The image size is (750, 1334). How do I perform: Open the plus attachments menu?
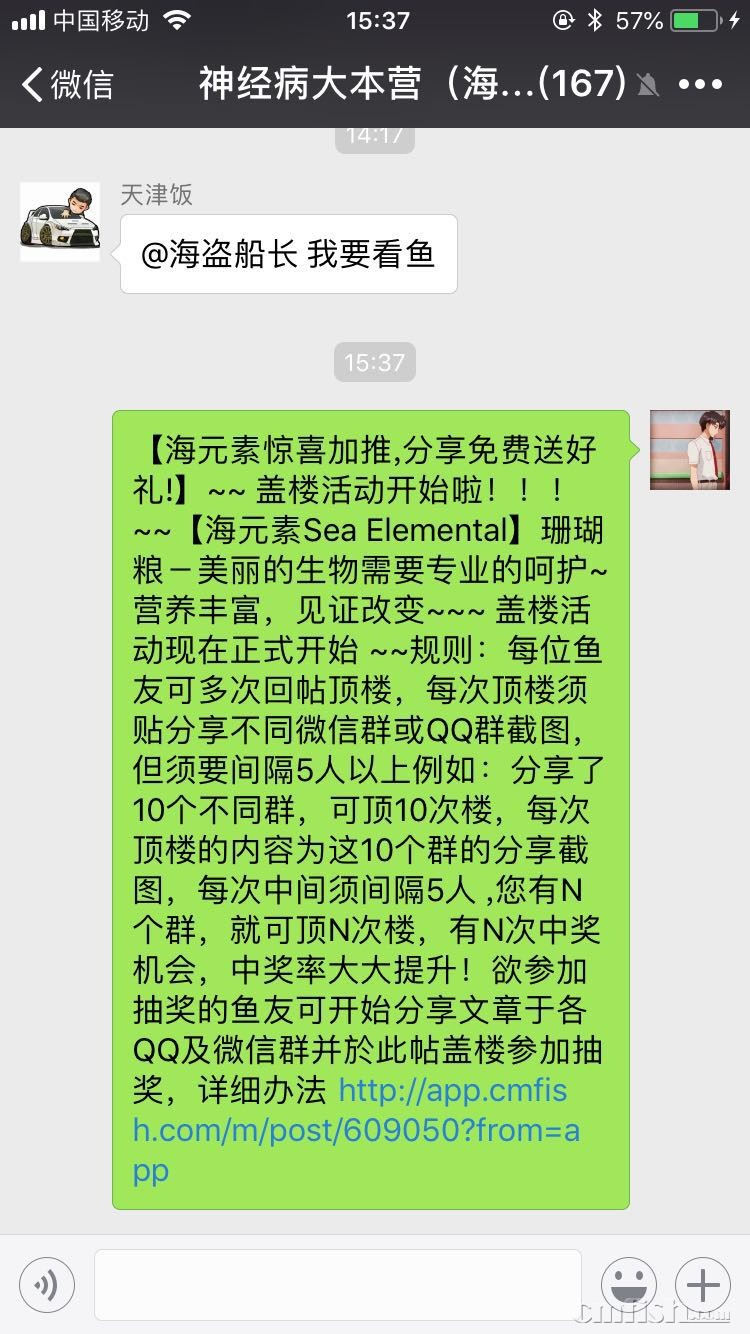[703, 1284]
